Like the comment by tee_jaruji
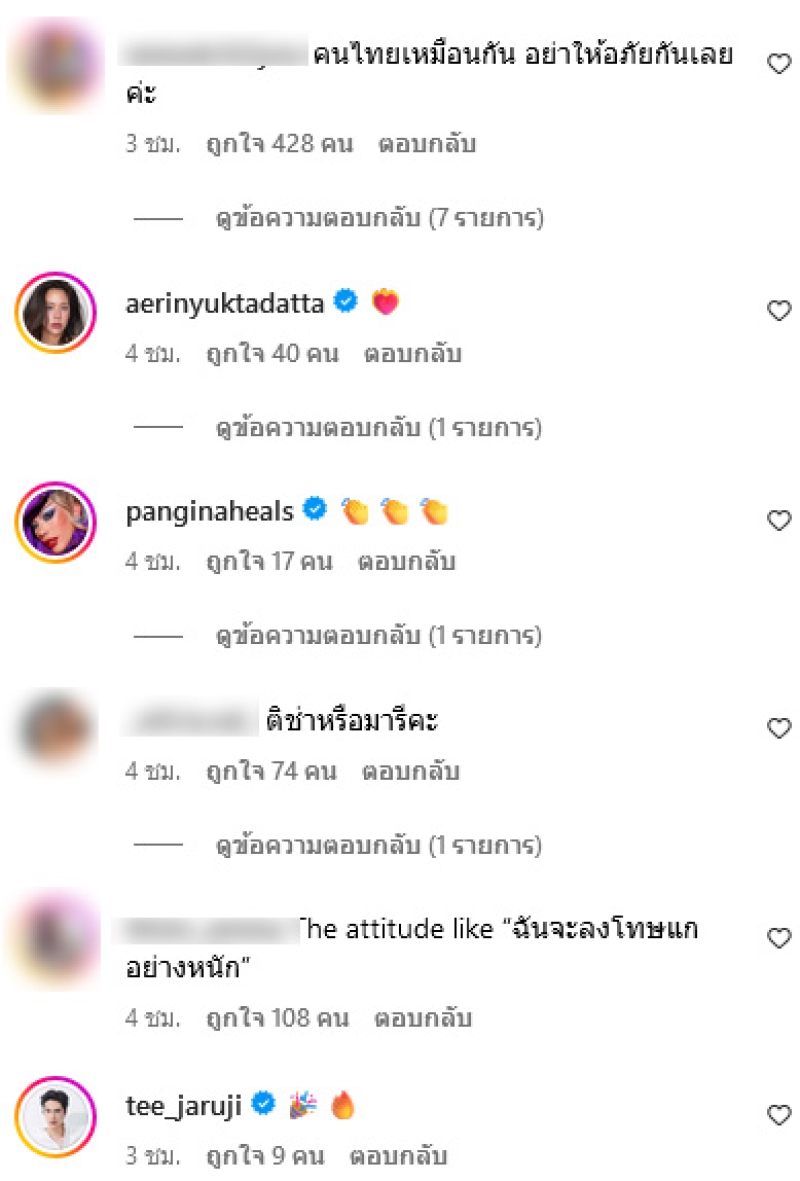 click(779, 1114)
